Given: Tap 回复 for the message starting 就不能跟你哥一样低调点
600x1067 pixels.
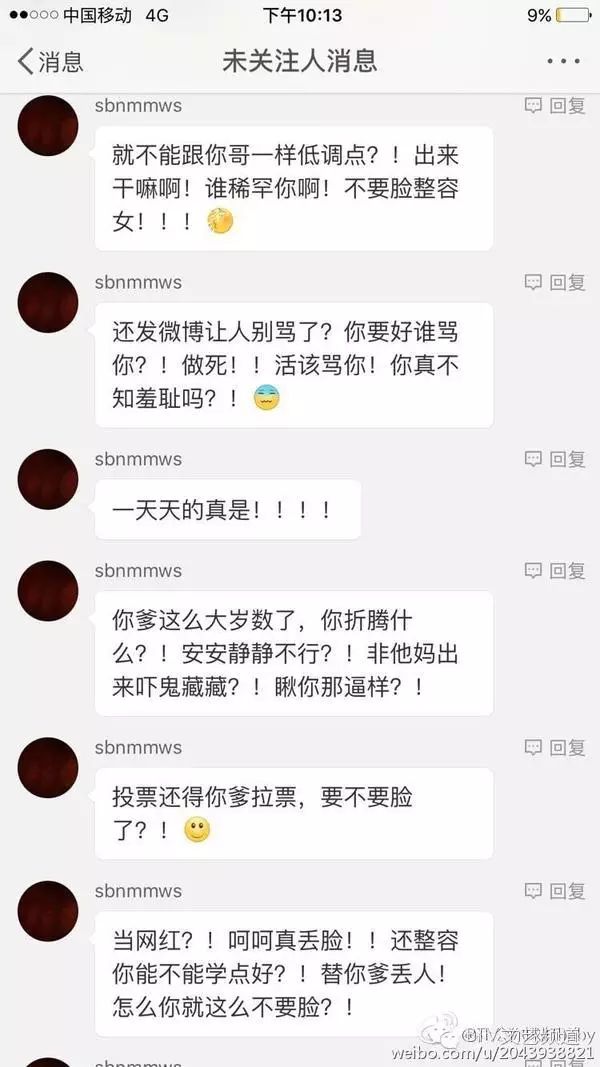Looking at the screenshot, I should pos(556,105).
